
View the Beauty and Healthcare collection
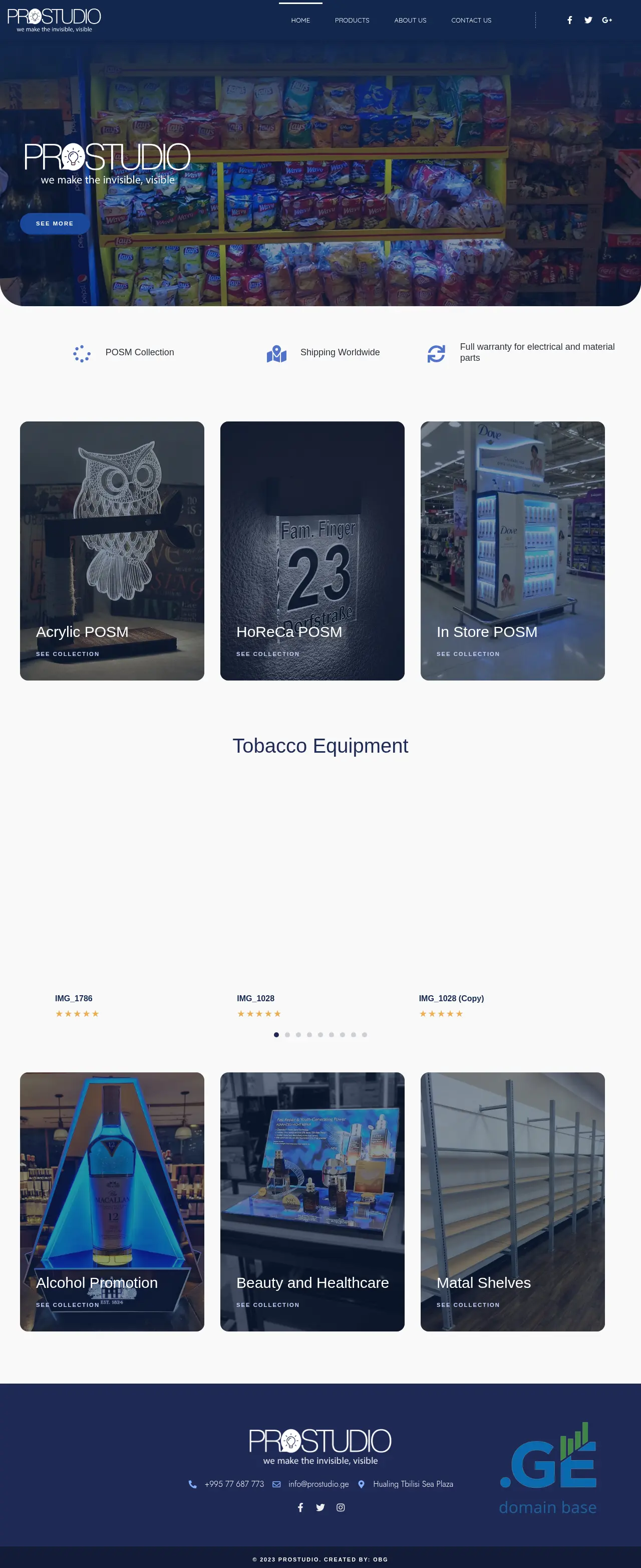pyautogui.click(x=312, y=1202)
